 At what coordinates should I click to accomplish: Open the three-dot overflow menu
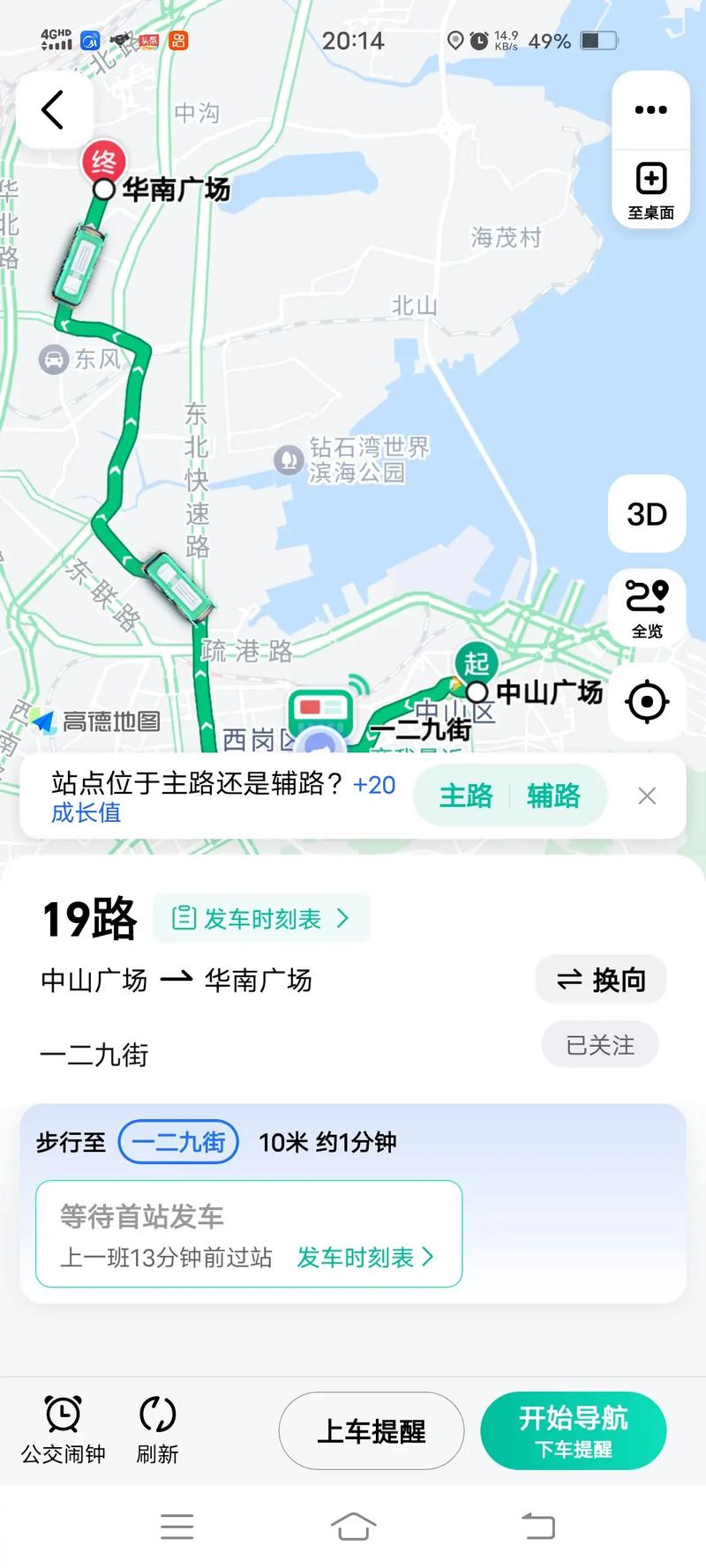pos(650,110)
